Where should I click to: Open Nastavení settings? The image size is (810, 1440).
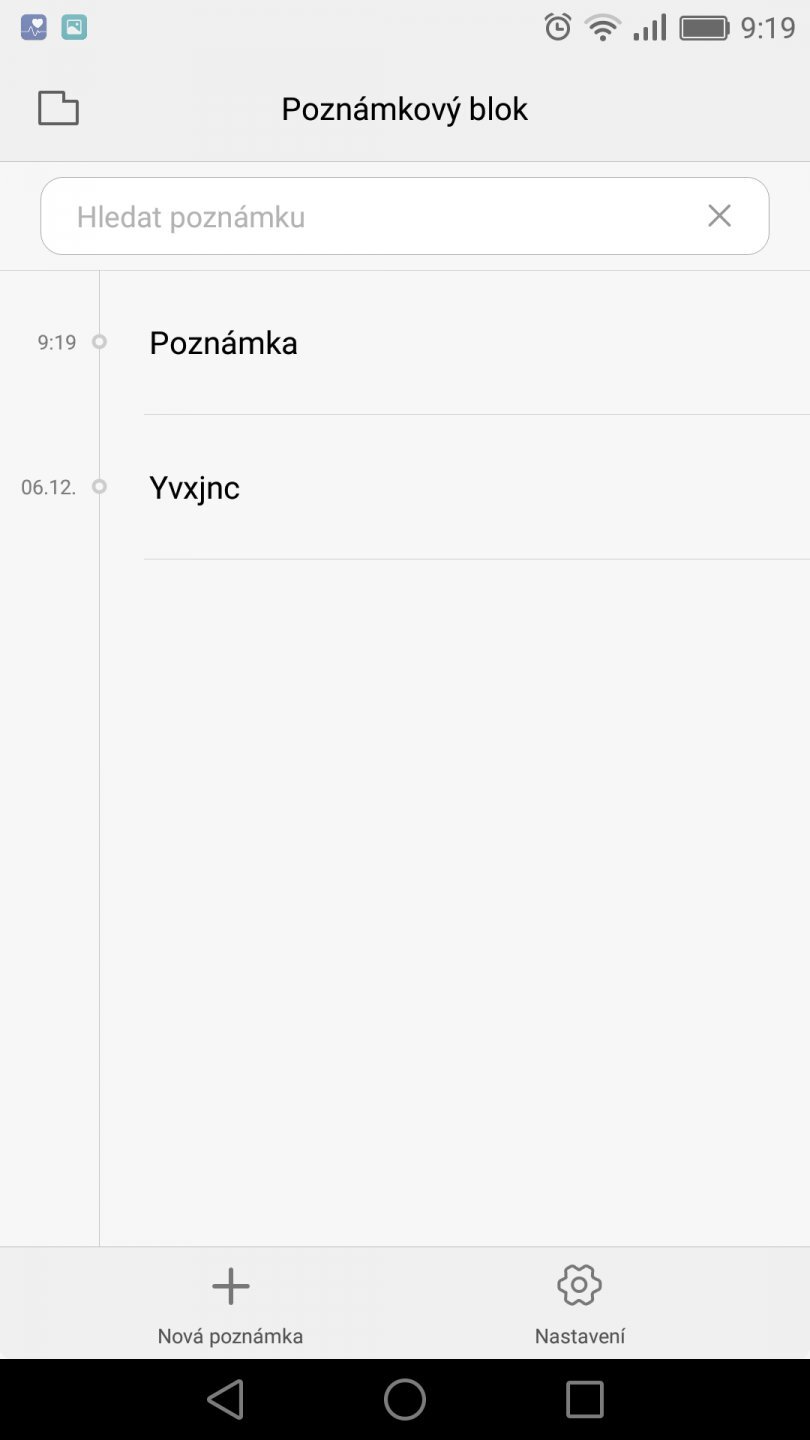point(580,1304)
